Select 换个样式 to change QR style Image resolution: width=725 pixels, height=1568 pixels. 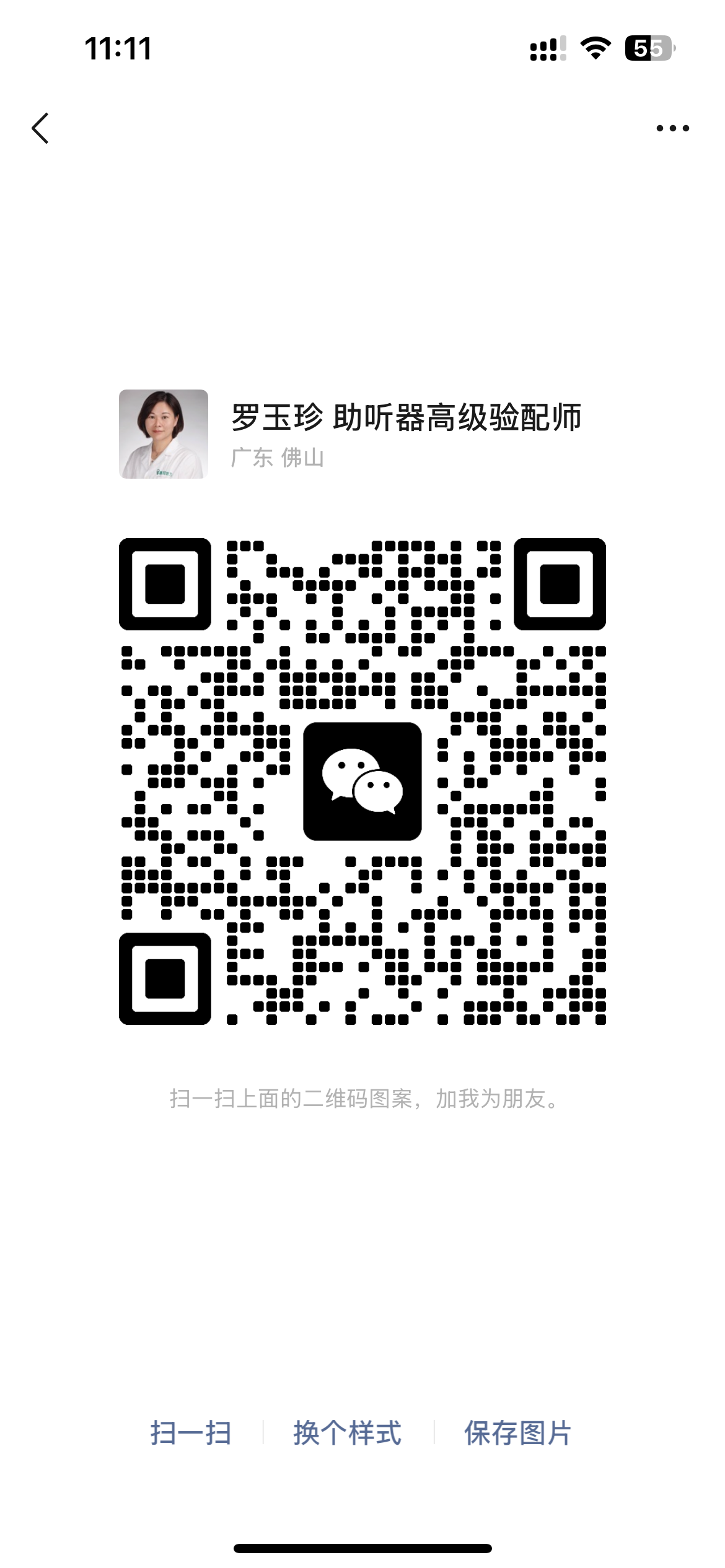click(348, 1433)
